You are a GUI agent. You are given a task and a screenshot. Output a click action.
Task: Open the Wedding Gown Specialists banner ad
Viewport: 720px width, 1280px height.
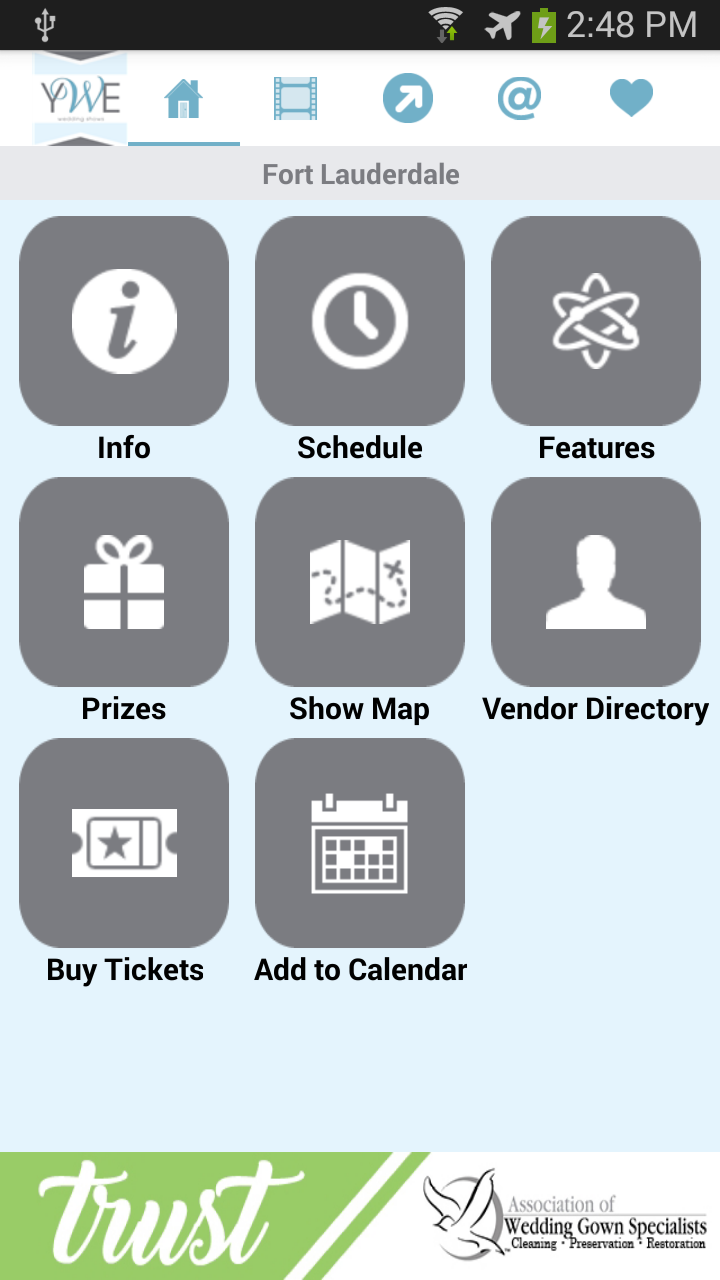[360, 1216]
